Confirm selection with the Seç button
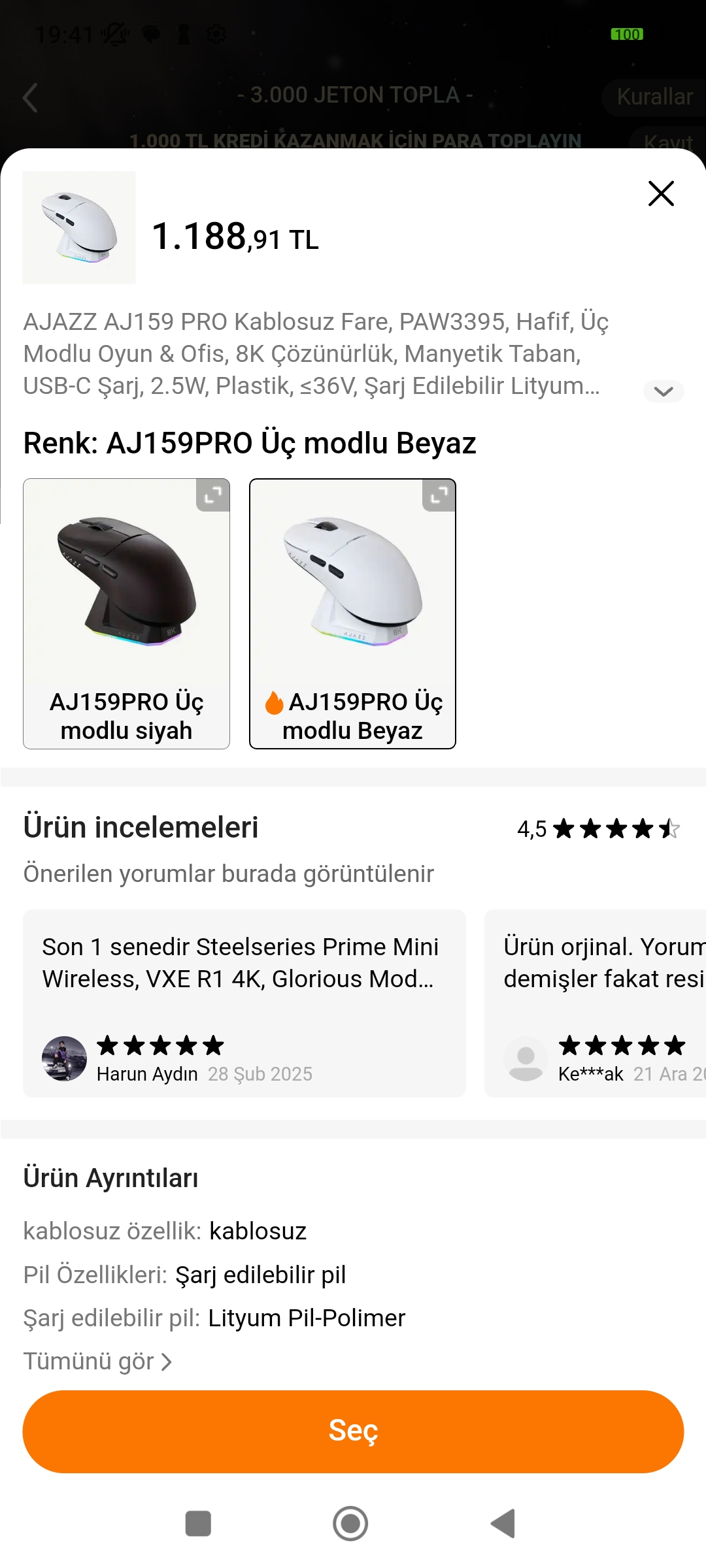706x1568 pixels. (x=353, y=1431)
